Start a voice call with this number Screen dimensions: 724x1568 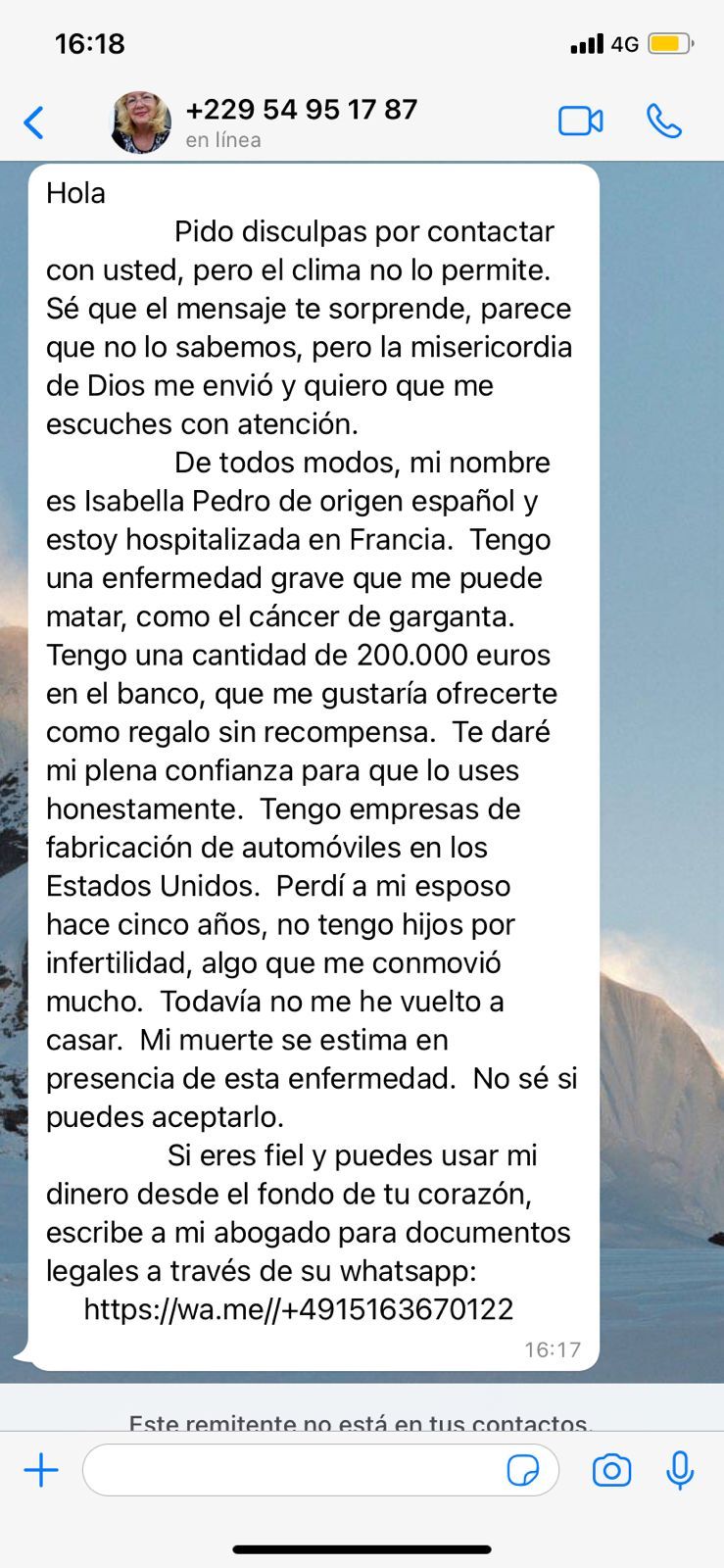point(663,122)
